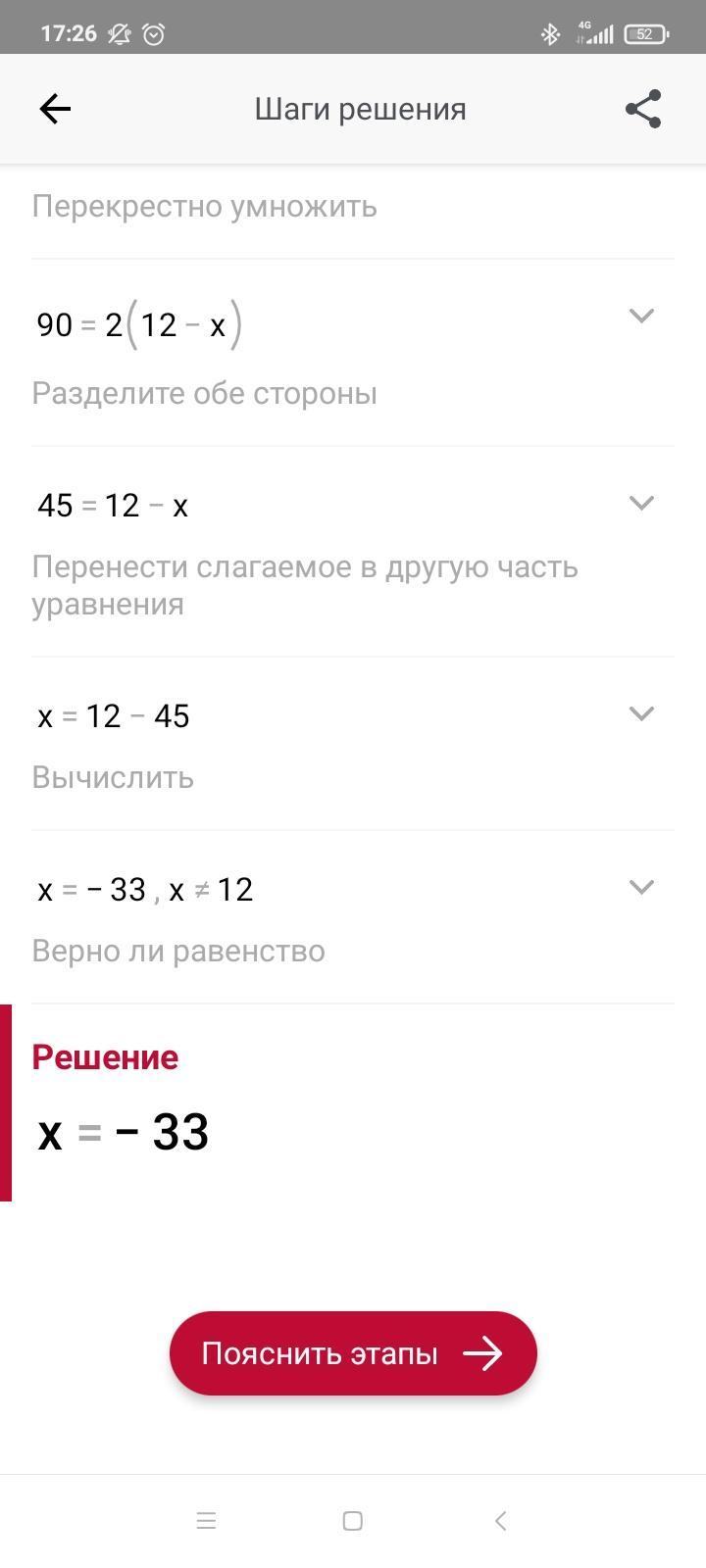Open recent apps from navigation bar
706x1568 pixels.
(x=206, y=1521)
